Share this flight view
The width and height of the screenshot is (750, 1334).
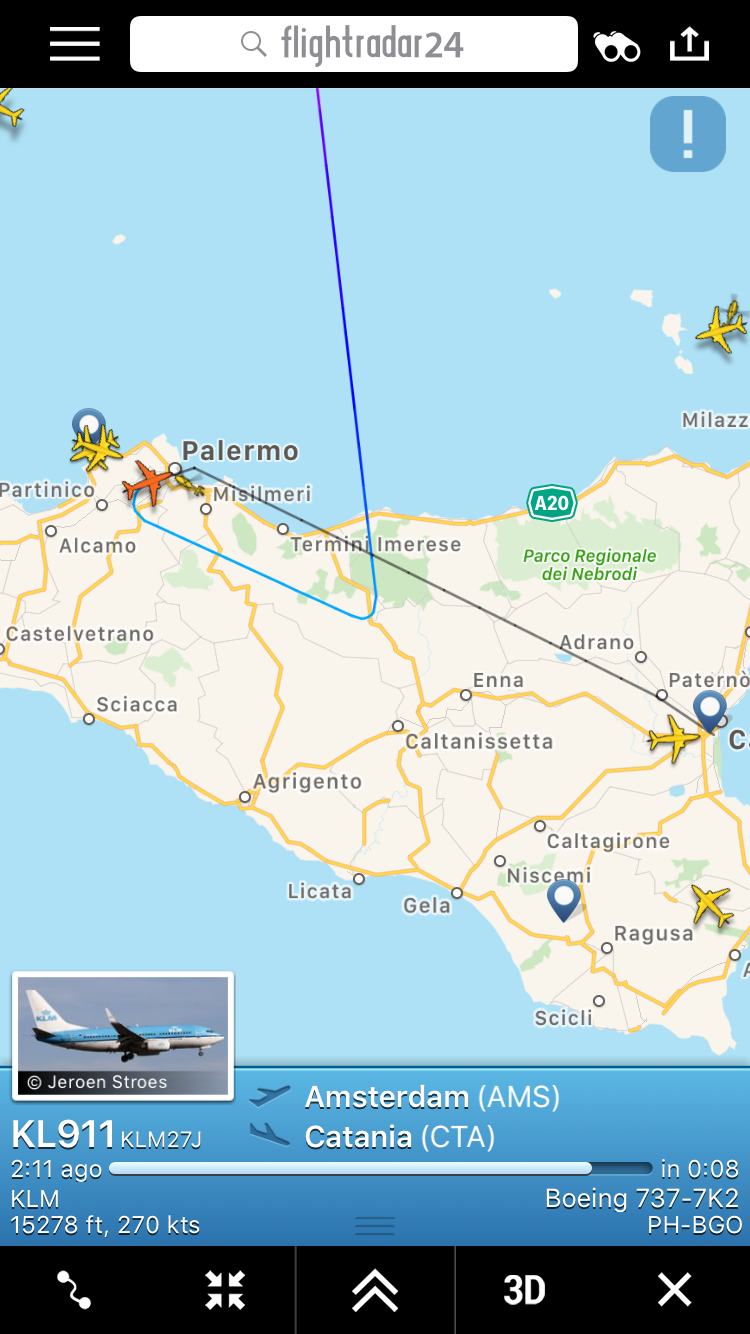tap(689, 44)
